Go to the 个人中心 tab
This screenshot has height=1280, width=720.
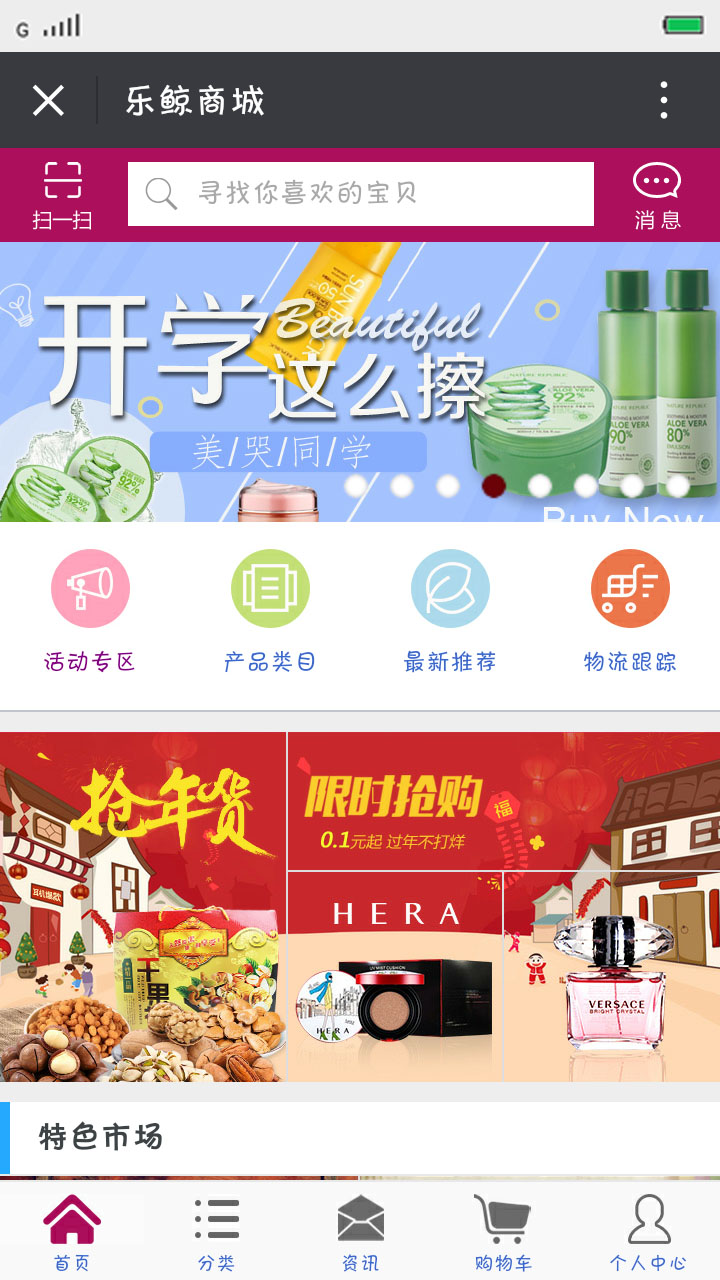click(x=648, y=1234)
